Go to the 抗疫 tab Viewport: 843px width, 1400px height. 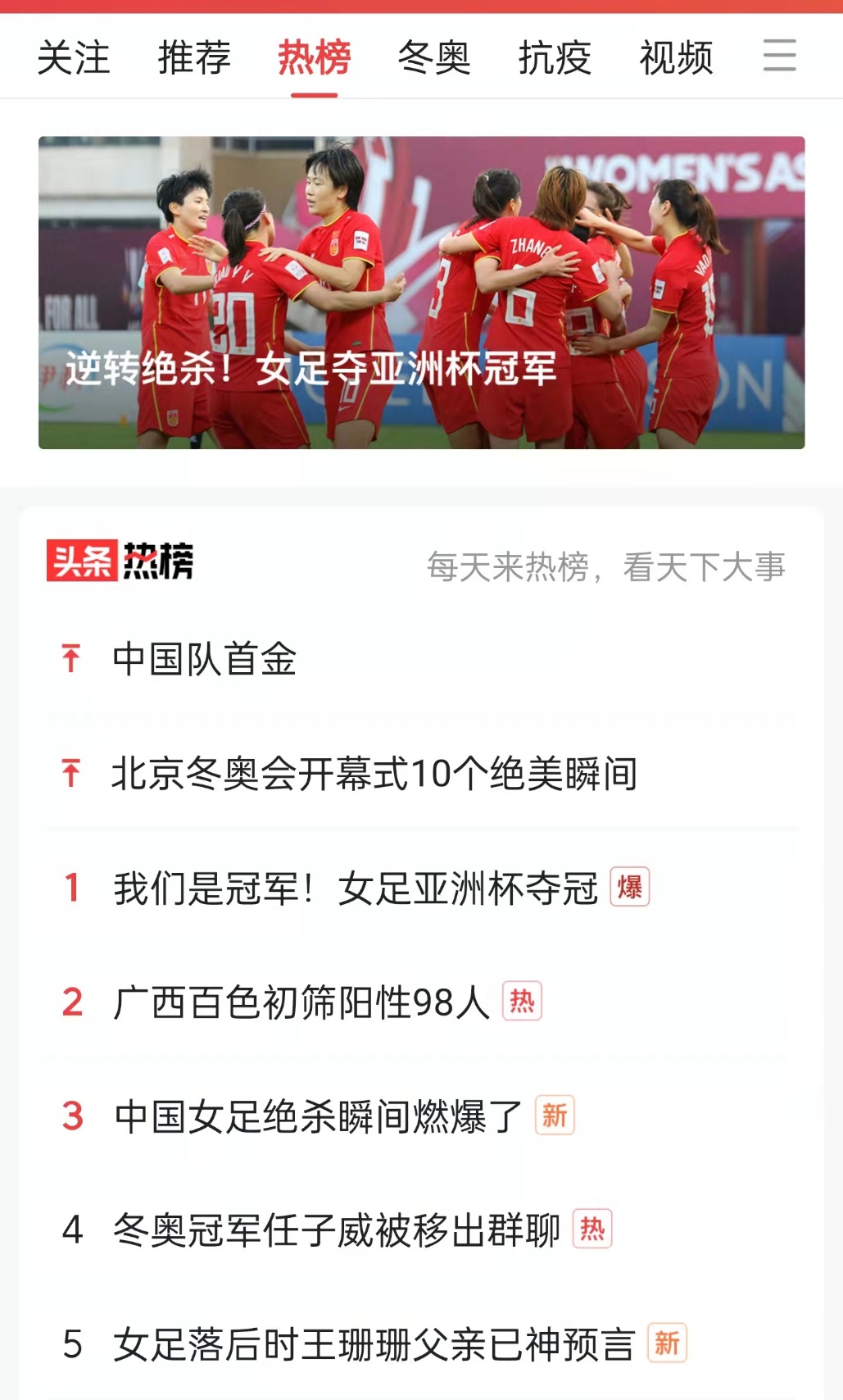555,58
